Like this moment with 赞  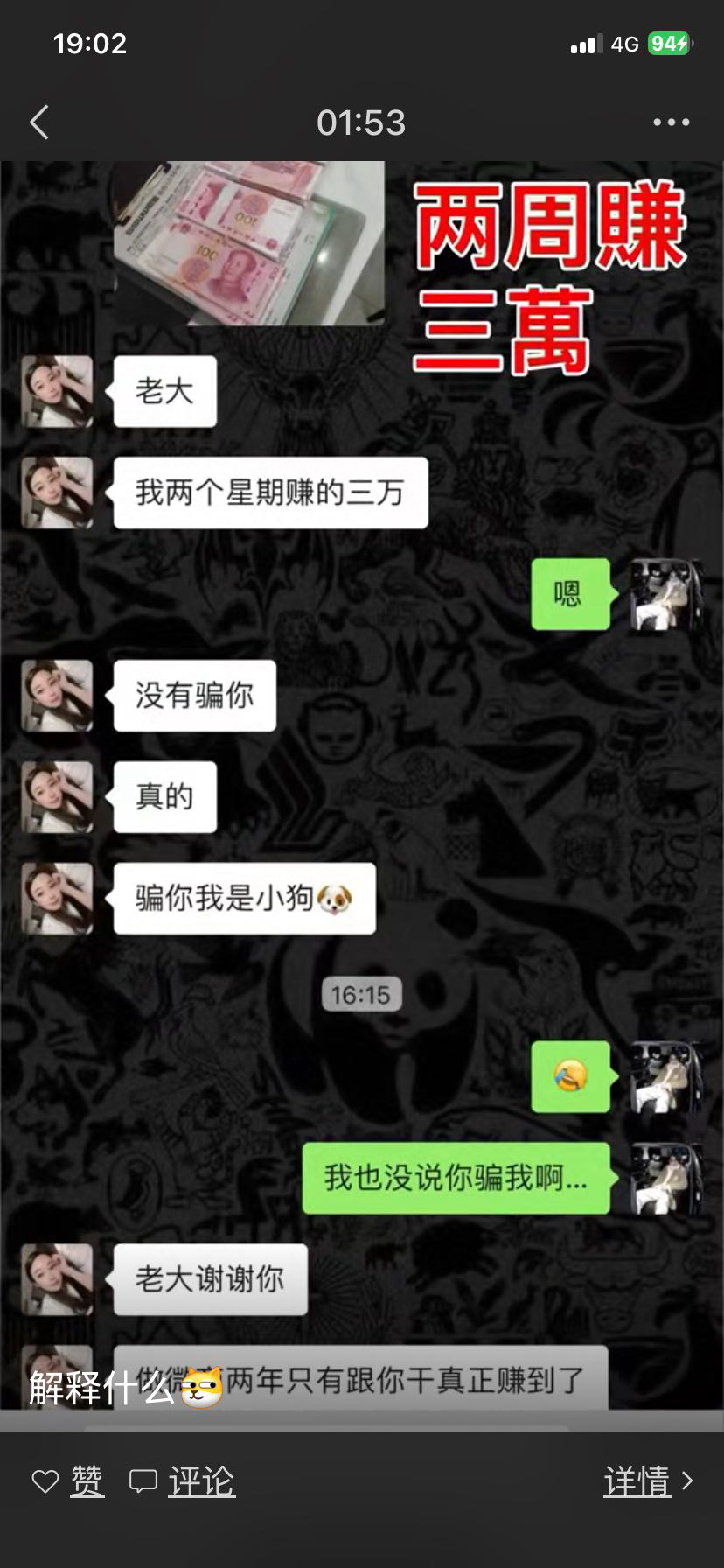click(68, 1481)
